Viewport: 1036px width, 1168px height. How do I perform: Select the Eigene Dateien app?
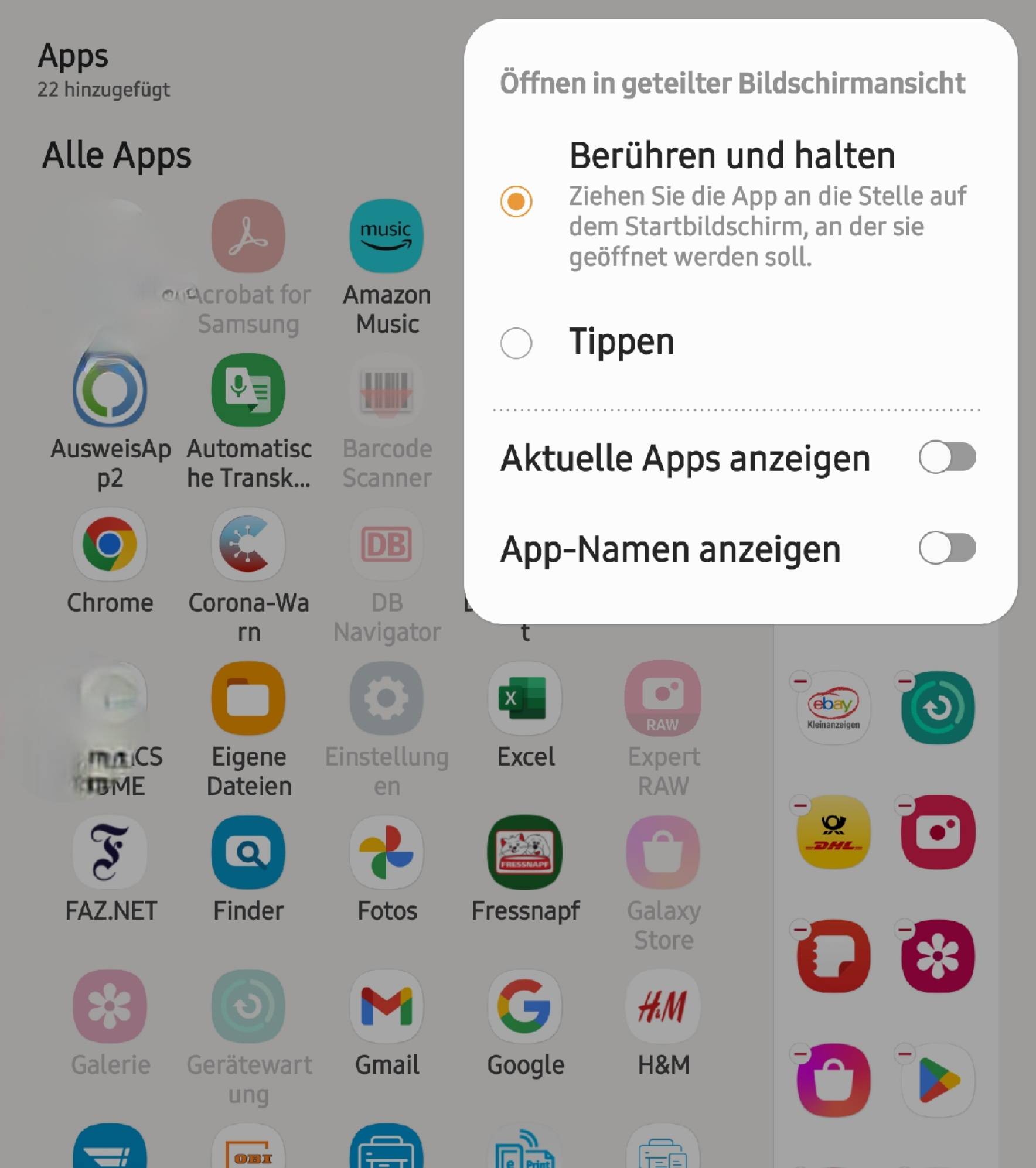248,698
